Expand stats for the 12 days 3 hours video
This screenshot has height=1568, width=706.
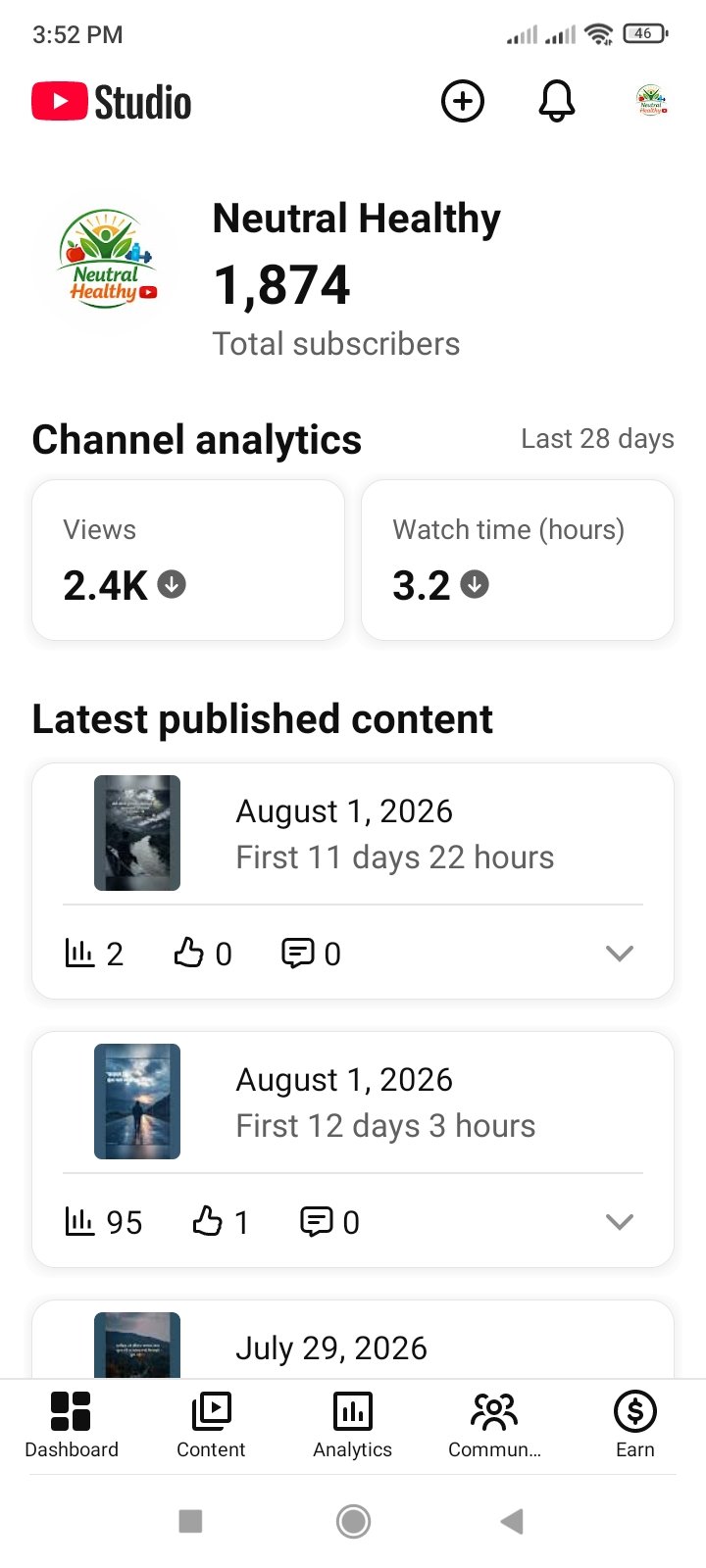[x=620, y=1222]
